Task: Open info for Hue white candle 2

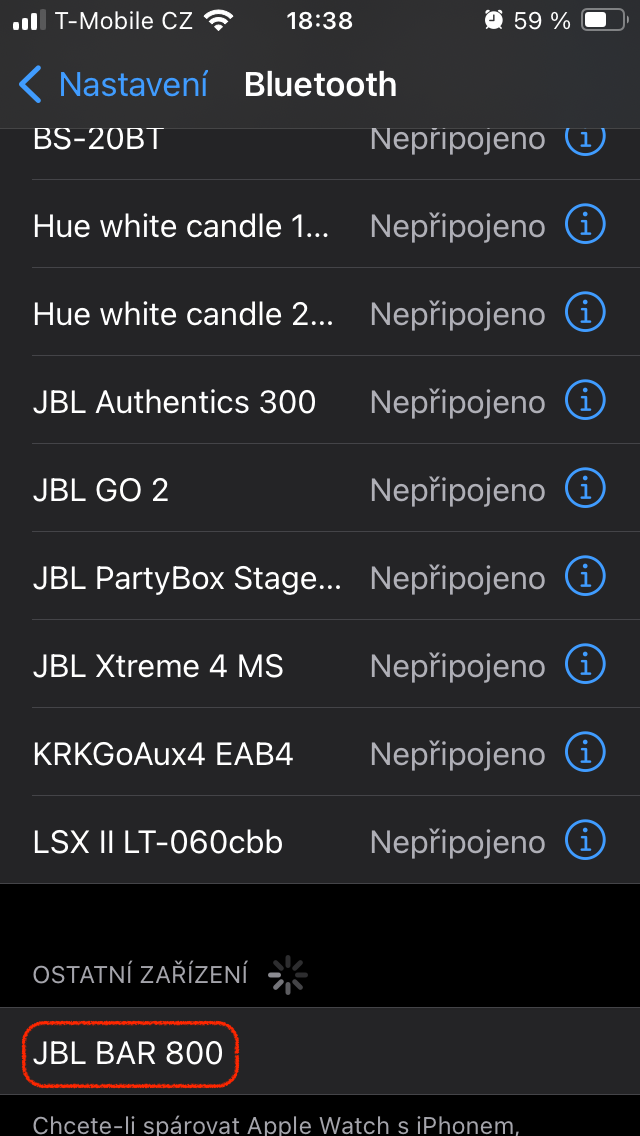Action: point(585,314)
